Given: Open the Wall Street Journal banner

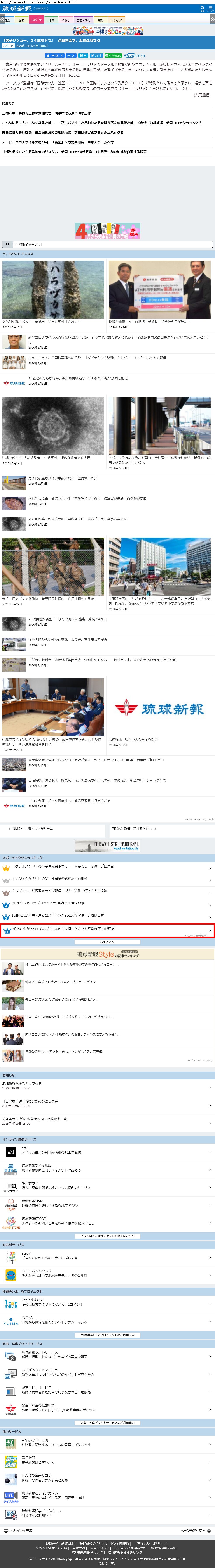Looking at the screenshot, I should pos(107,845).
